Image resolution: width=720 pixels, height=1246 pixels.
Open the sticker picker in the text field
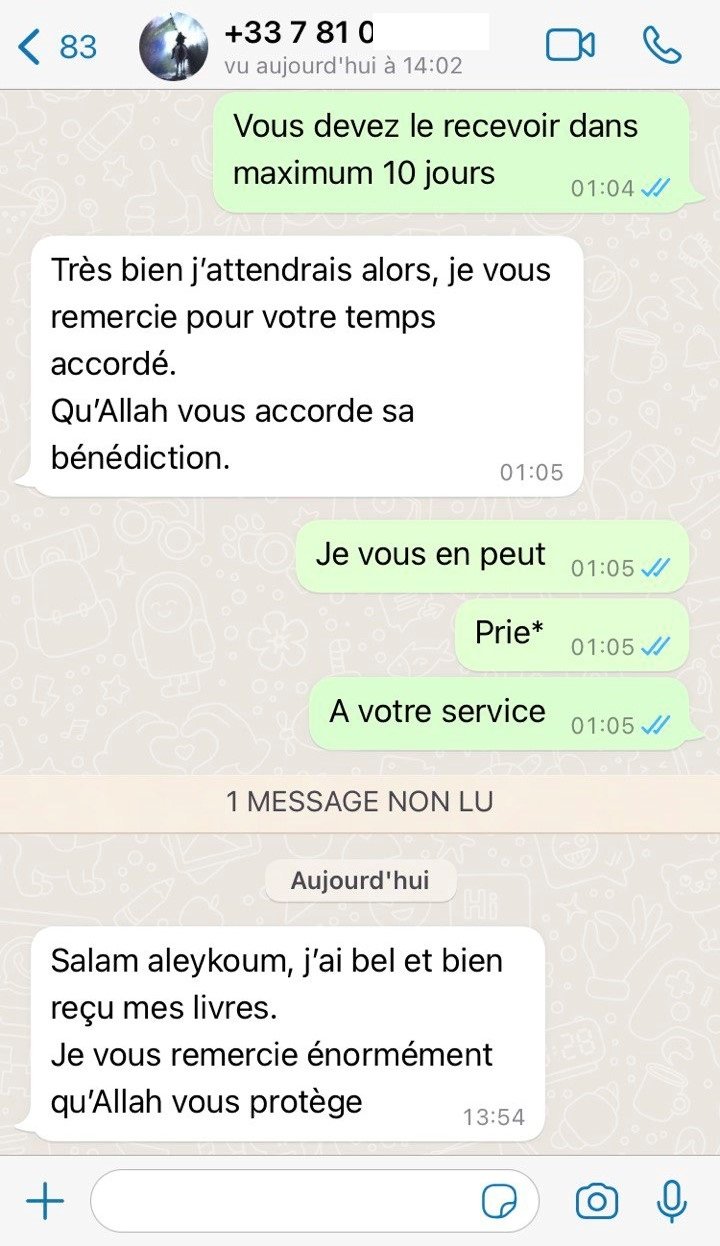coord(498,1201)
